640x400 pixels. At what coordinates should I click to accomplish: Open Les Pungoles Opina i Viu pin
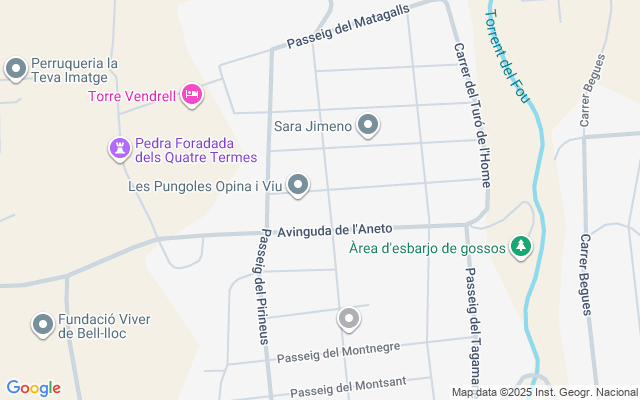click(x=298, y=185)
